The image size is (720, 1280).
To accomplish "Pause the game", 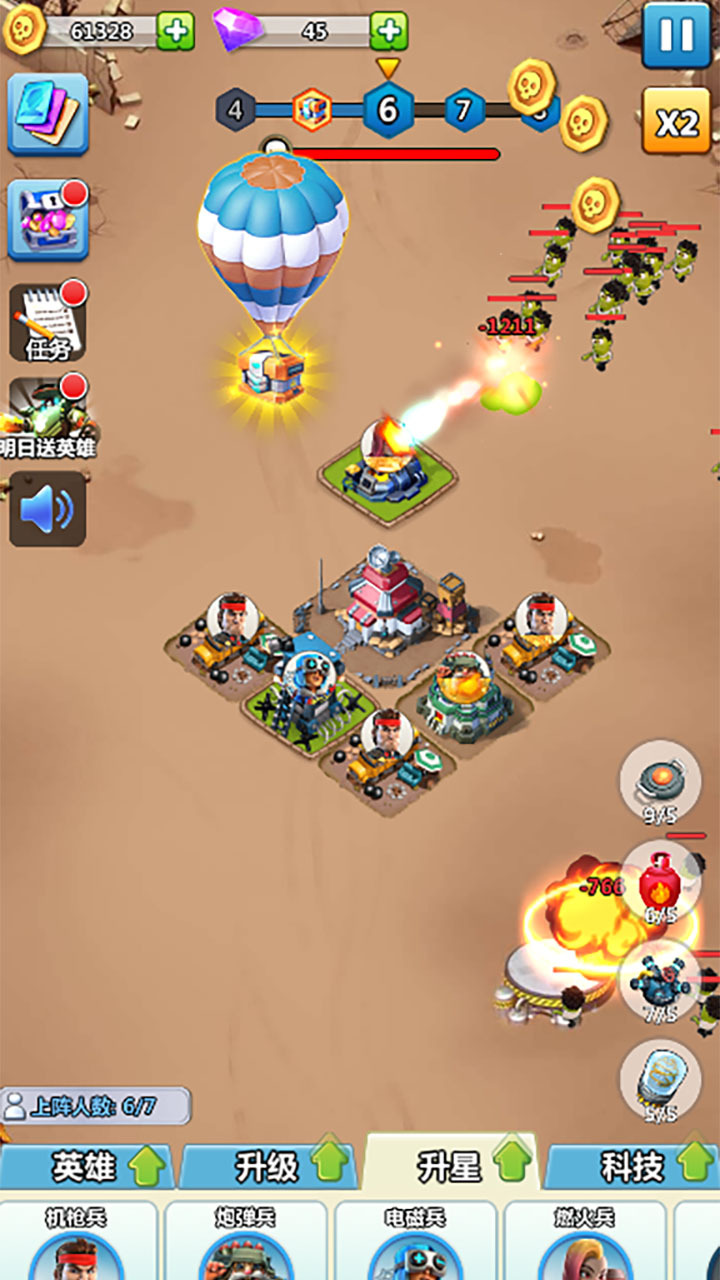I will (x=676, y=35).
